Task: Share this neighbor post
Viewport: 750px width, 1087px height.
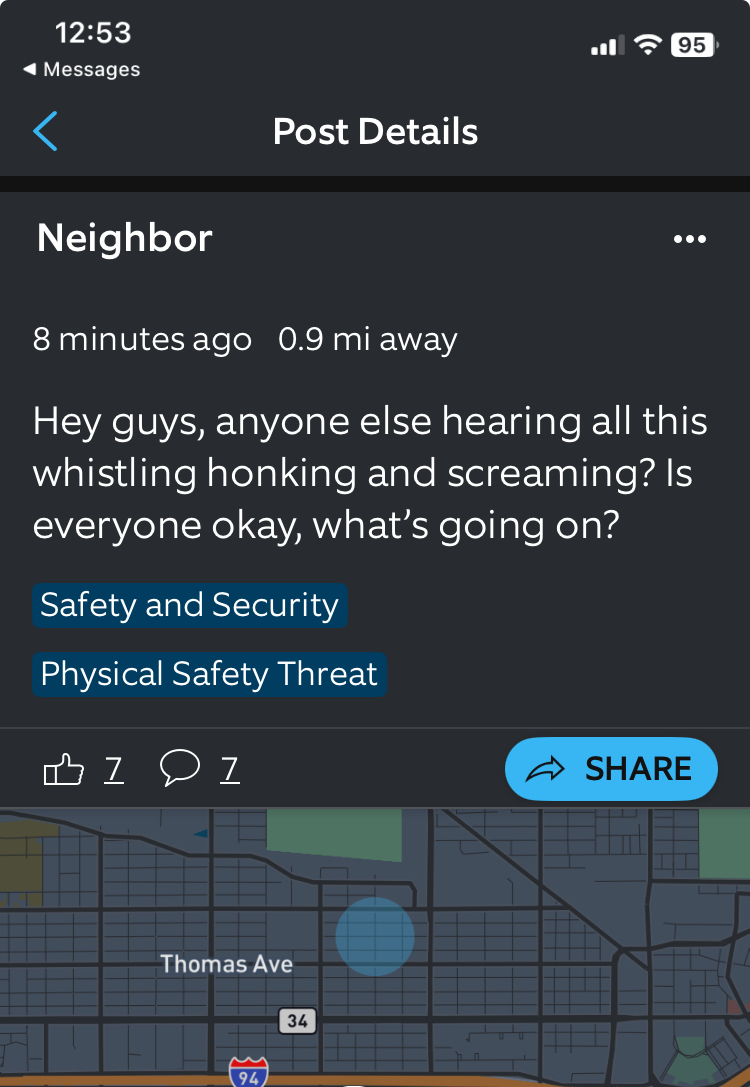Action: coord(611,768)
